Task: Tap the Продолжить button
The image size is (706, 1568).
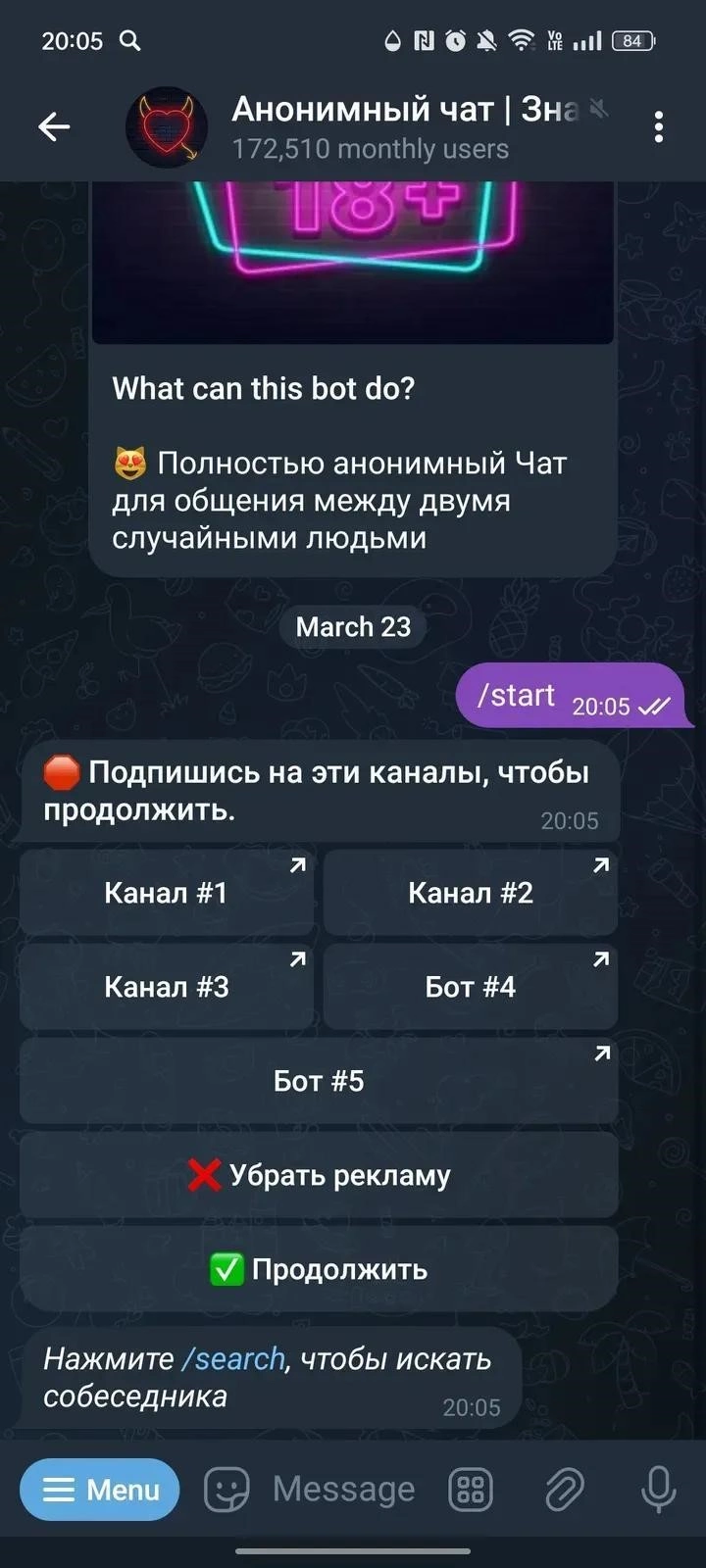Action: [x=319, y=1269]
